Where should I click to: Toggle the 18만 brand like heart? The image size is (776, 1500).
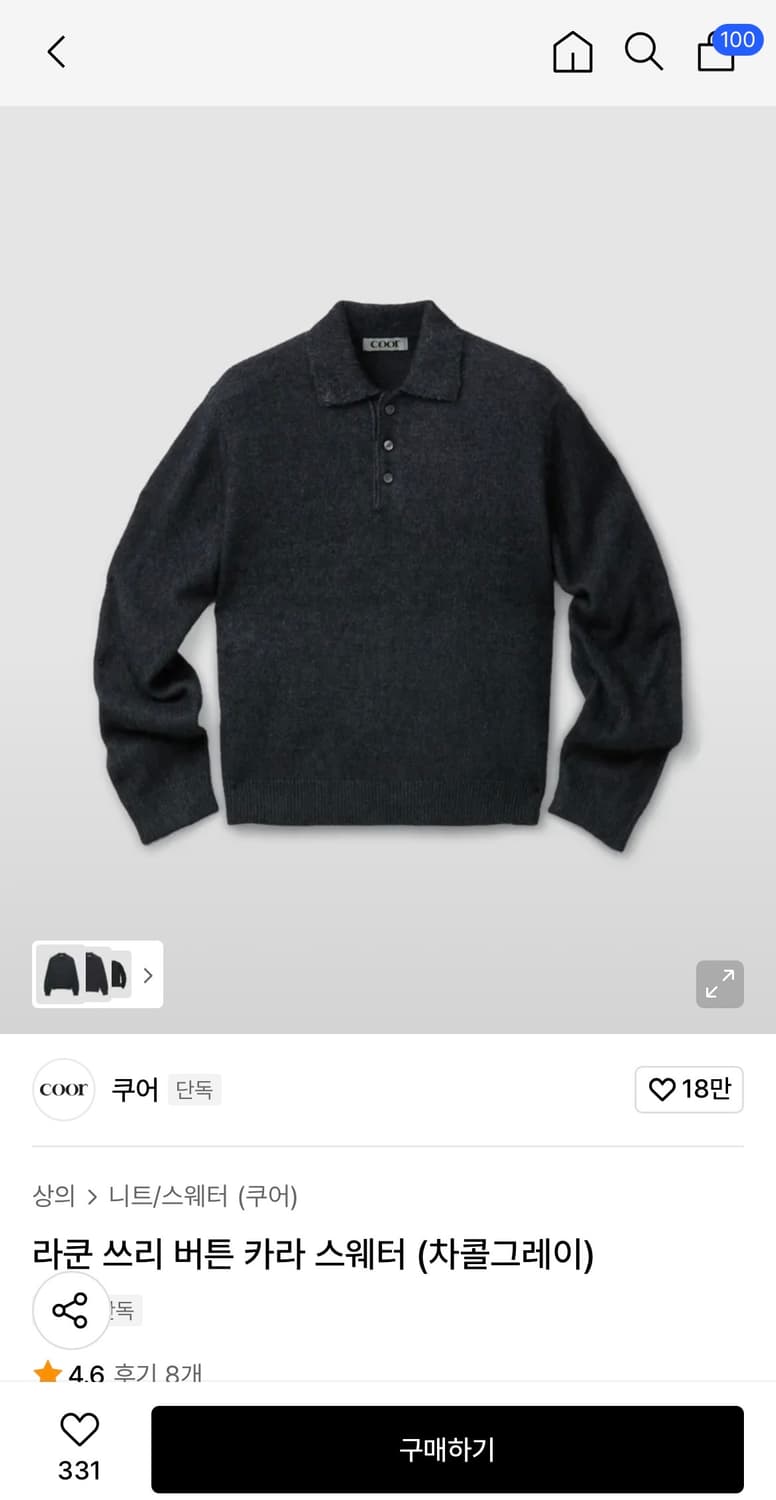[x=689, y=1089]
